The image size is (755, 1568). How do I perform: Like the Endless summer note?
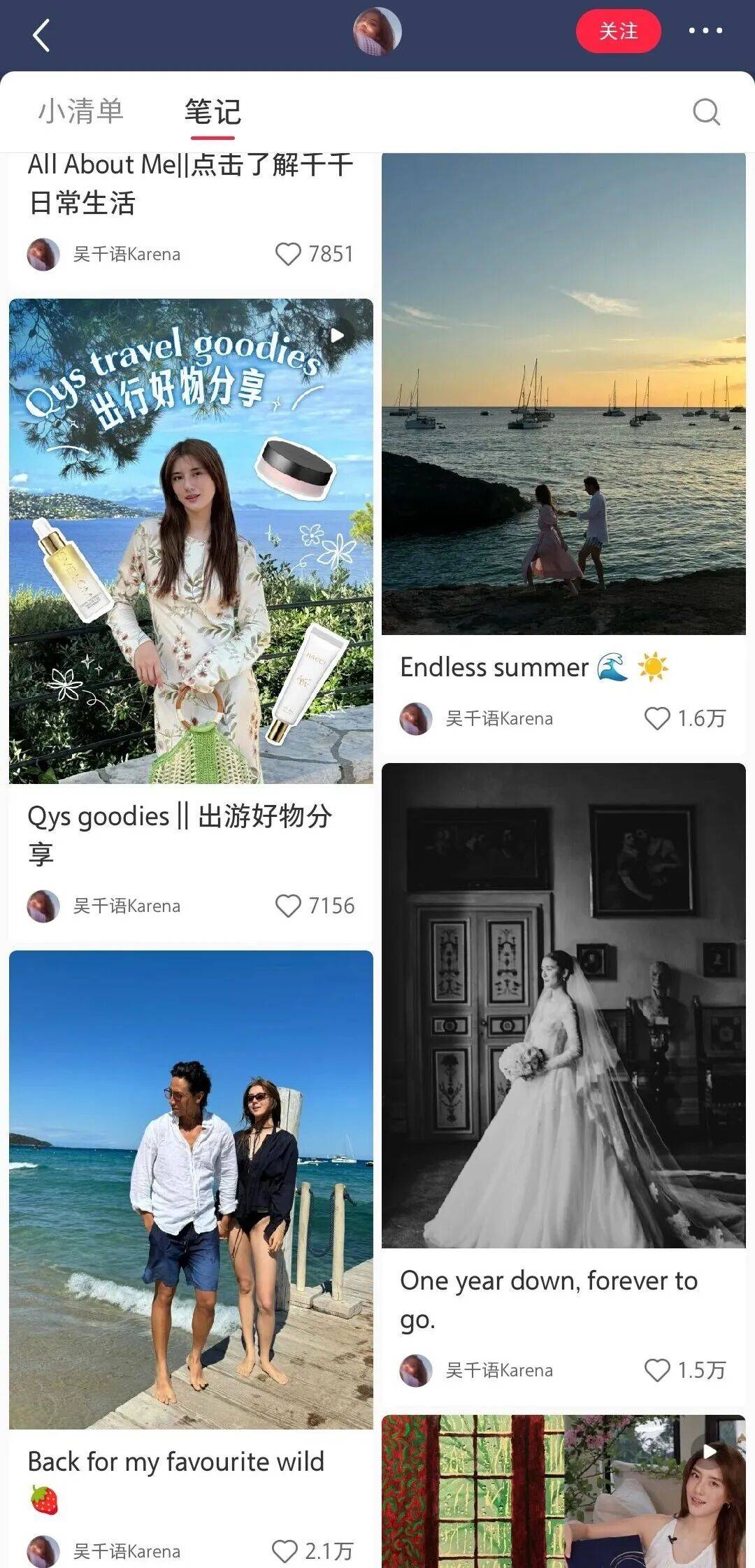[657, 718]
